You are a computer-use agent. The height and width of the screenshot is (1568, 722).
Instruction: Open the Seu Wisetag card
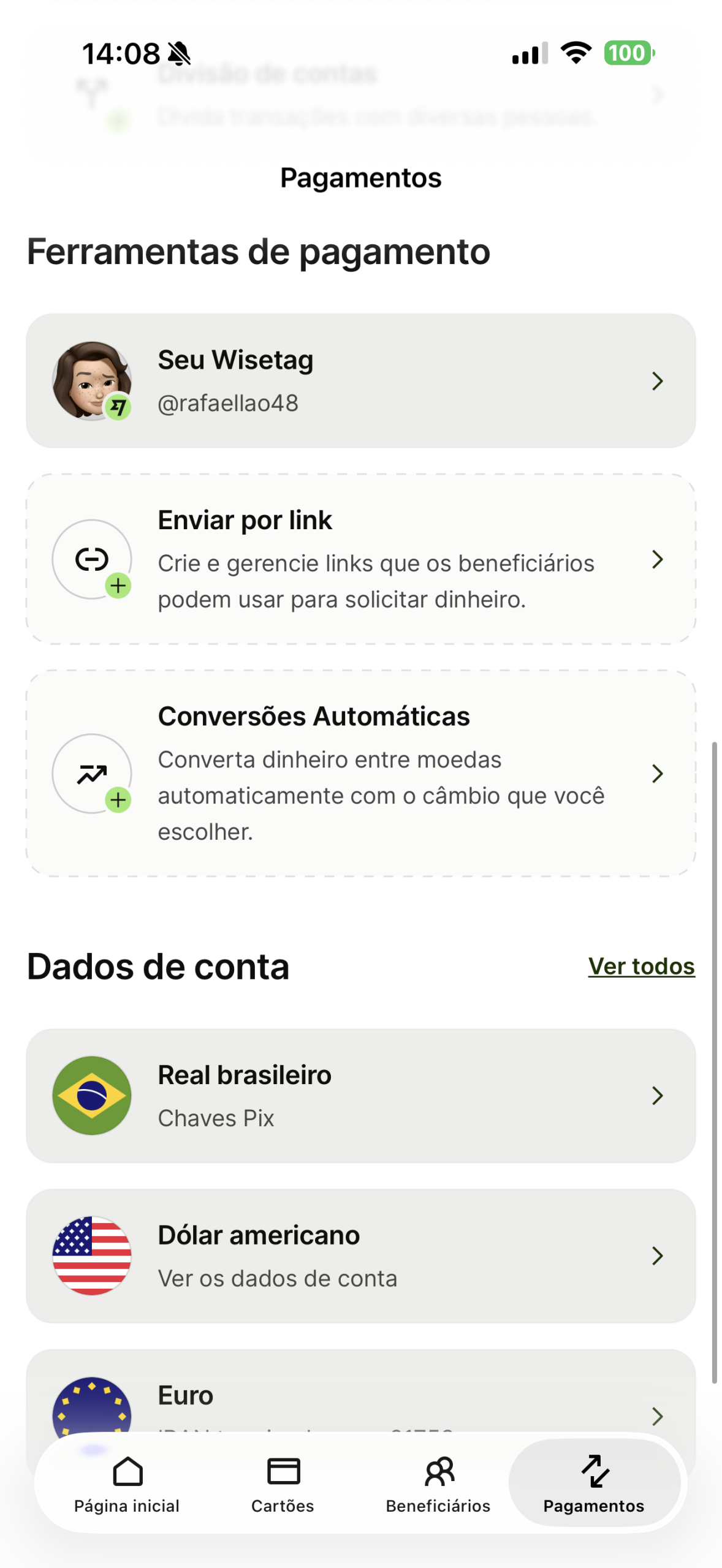click(360, 381)
